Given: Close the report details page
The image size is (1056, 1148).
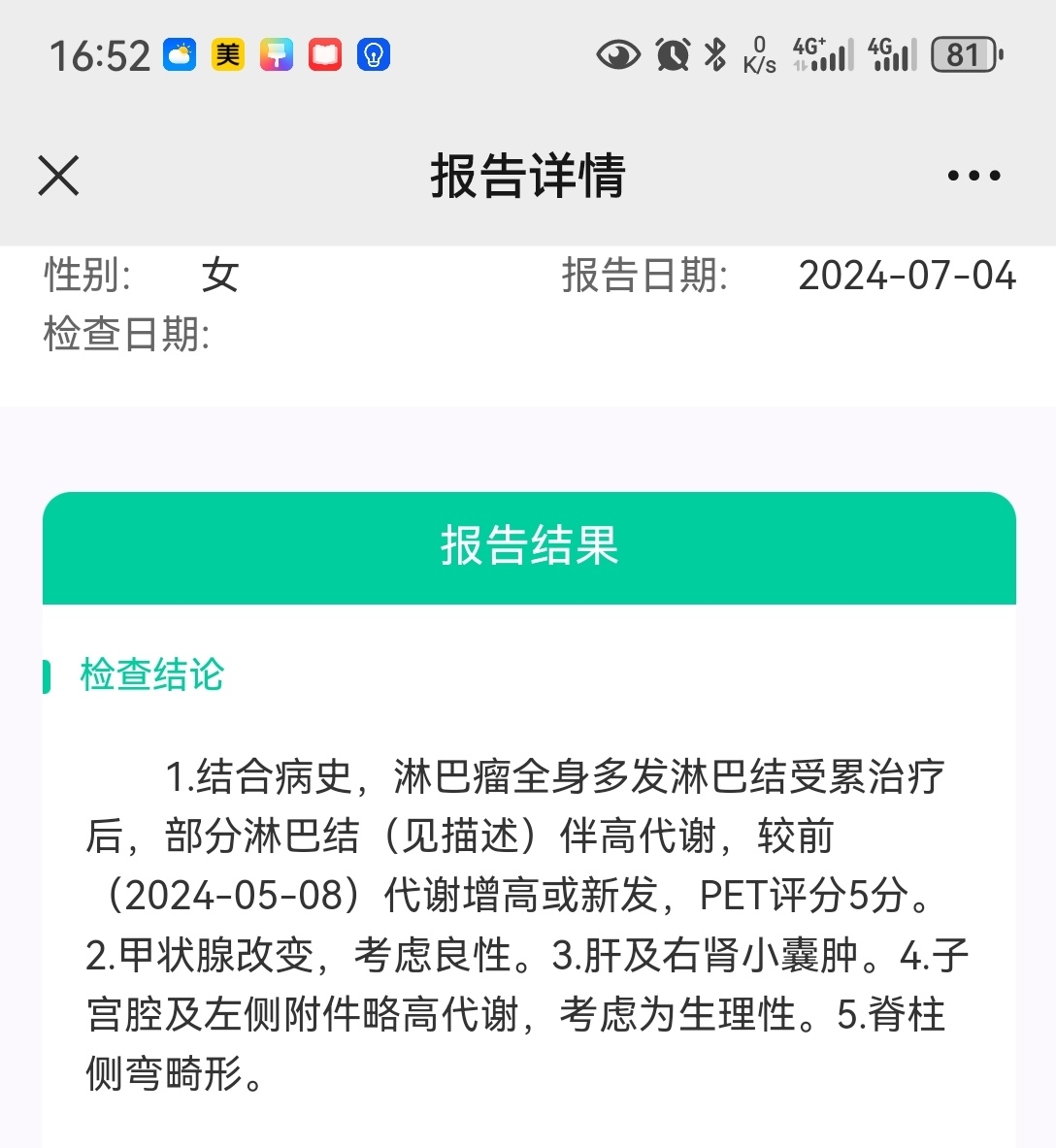Looking at the screenshot, I should coord(58,176).
